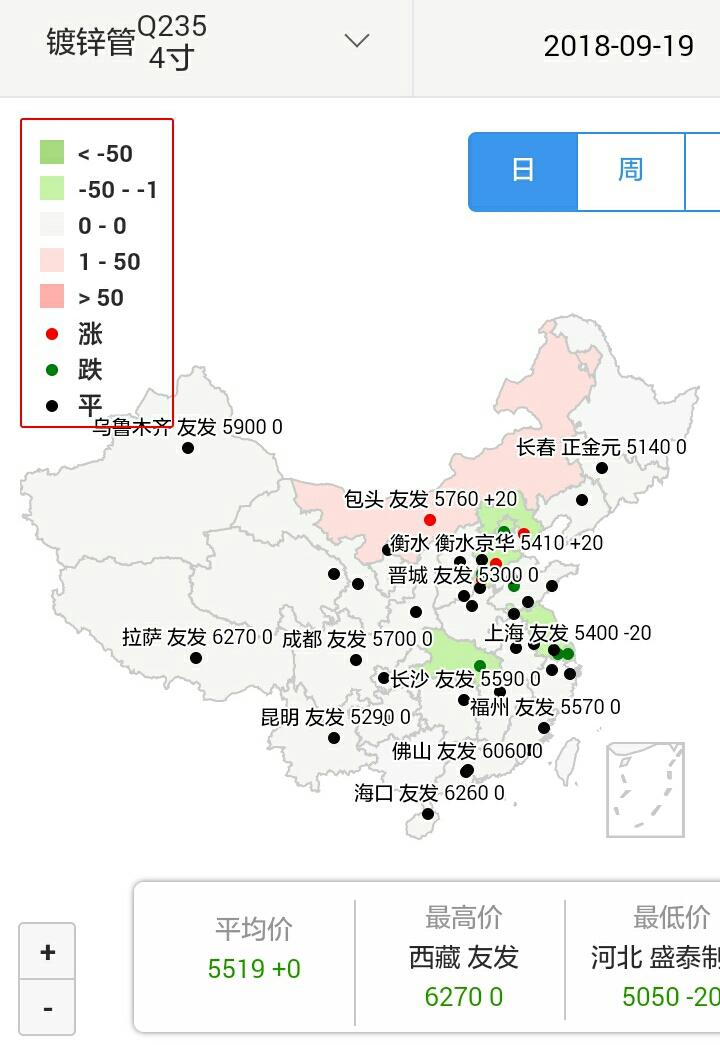
Task: Open the 2018-09-19 date picker
Action: point(618,46)
